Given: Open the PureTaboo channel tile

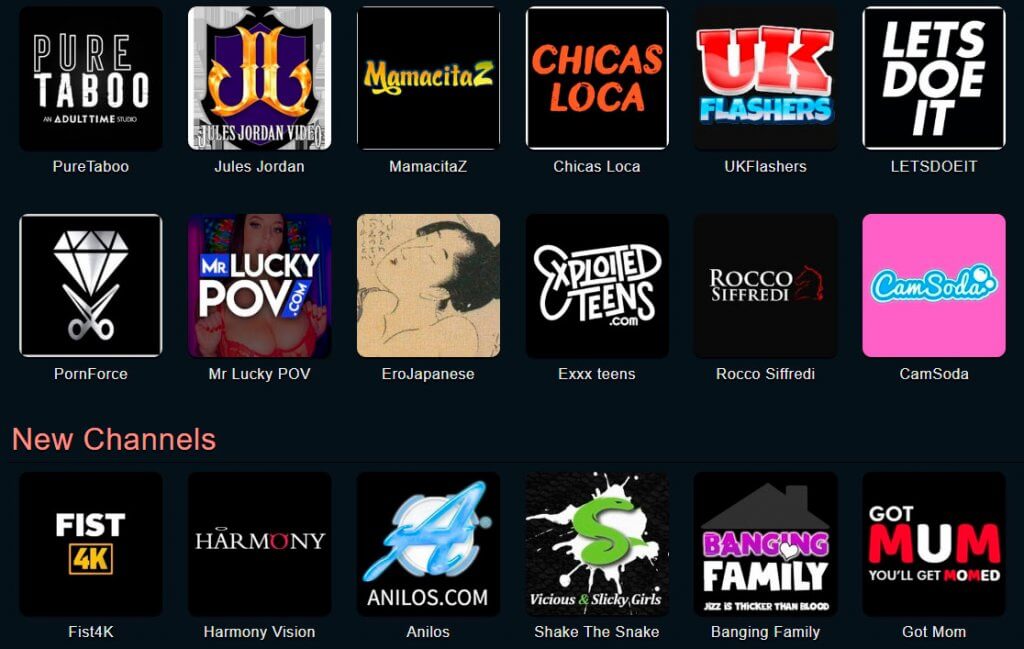Looking at the screenshot, I should coord(91,78).
